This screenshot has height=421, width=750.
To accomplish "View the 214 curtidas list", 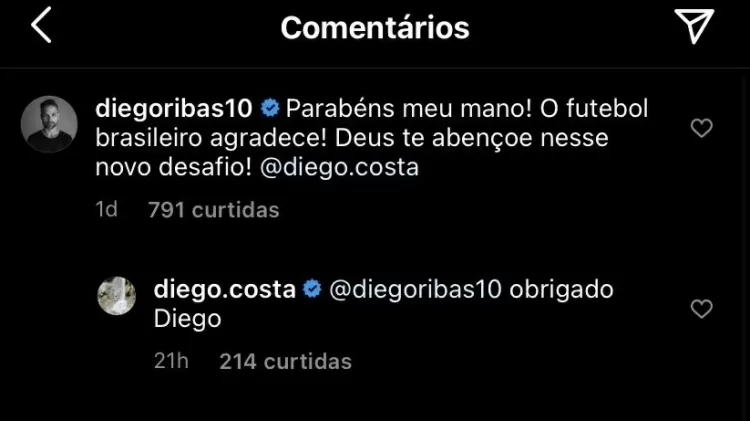I will (285, 361).
